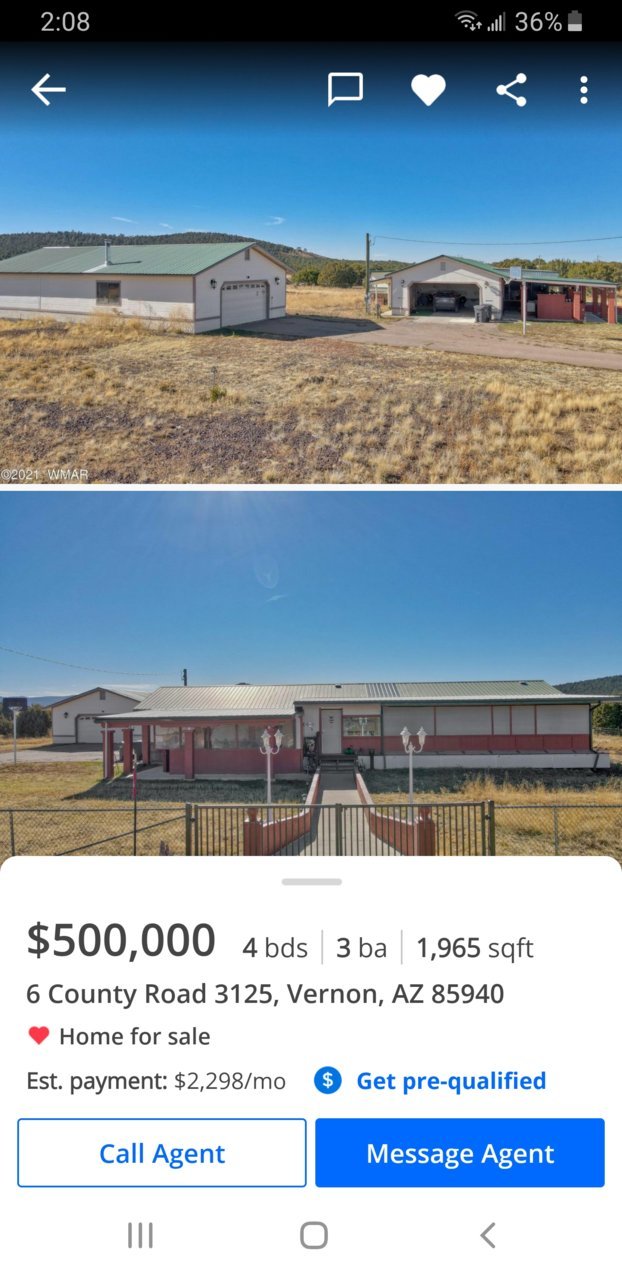The height and width of the screenshot is (1279, 622).
Task: Share this listing
Action: (511, 90)
